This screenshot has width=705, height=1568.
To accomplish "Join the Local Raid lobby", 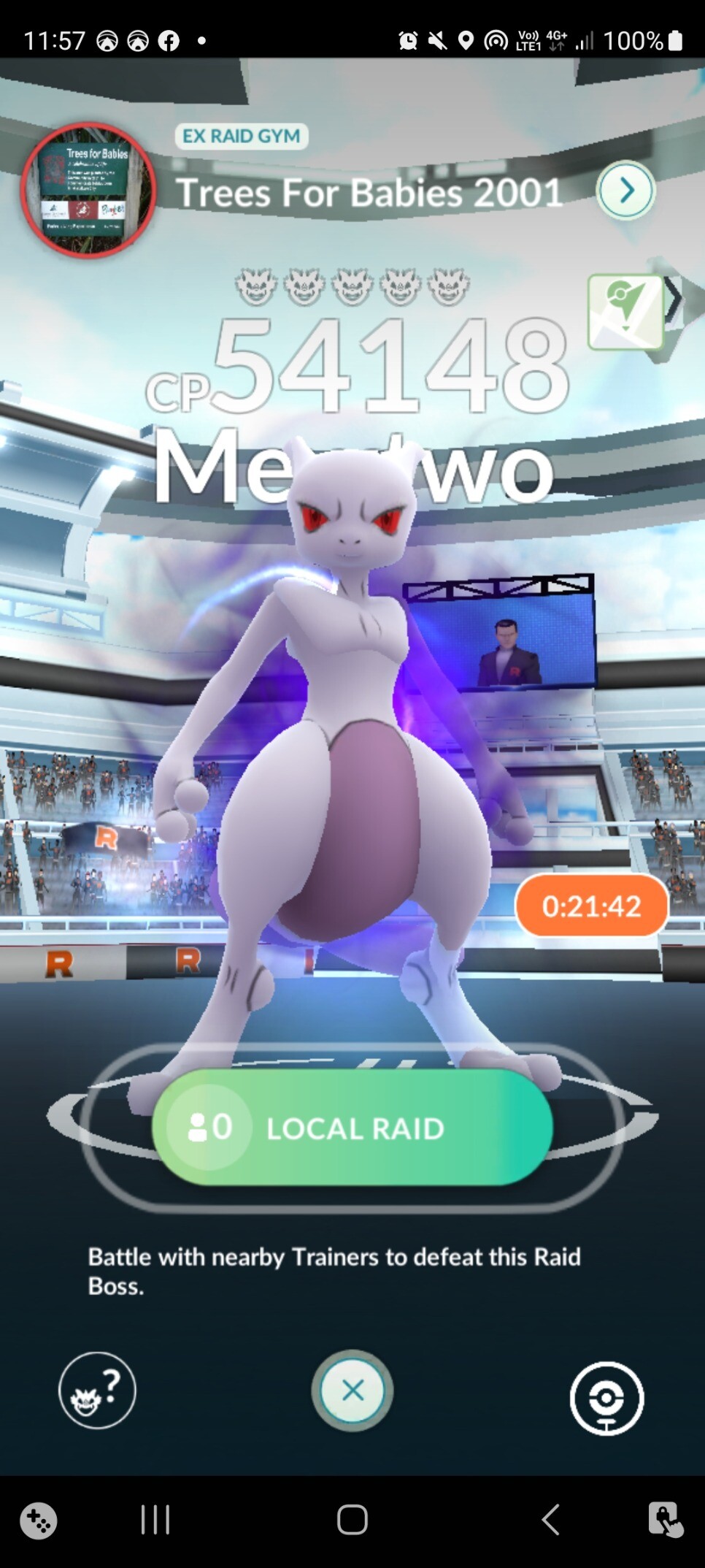I will pyautogui.click(x=352, y=1127).
